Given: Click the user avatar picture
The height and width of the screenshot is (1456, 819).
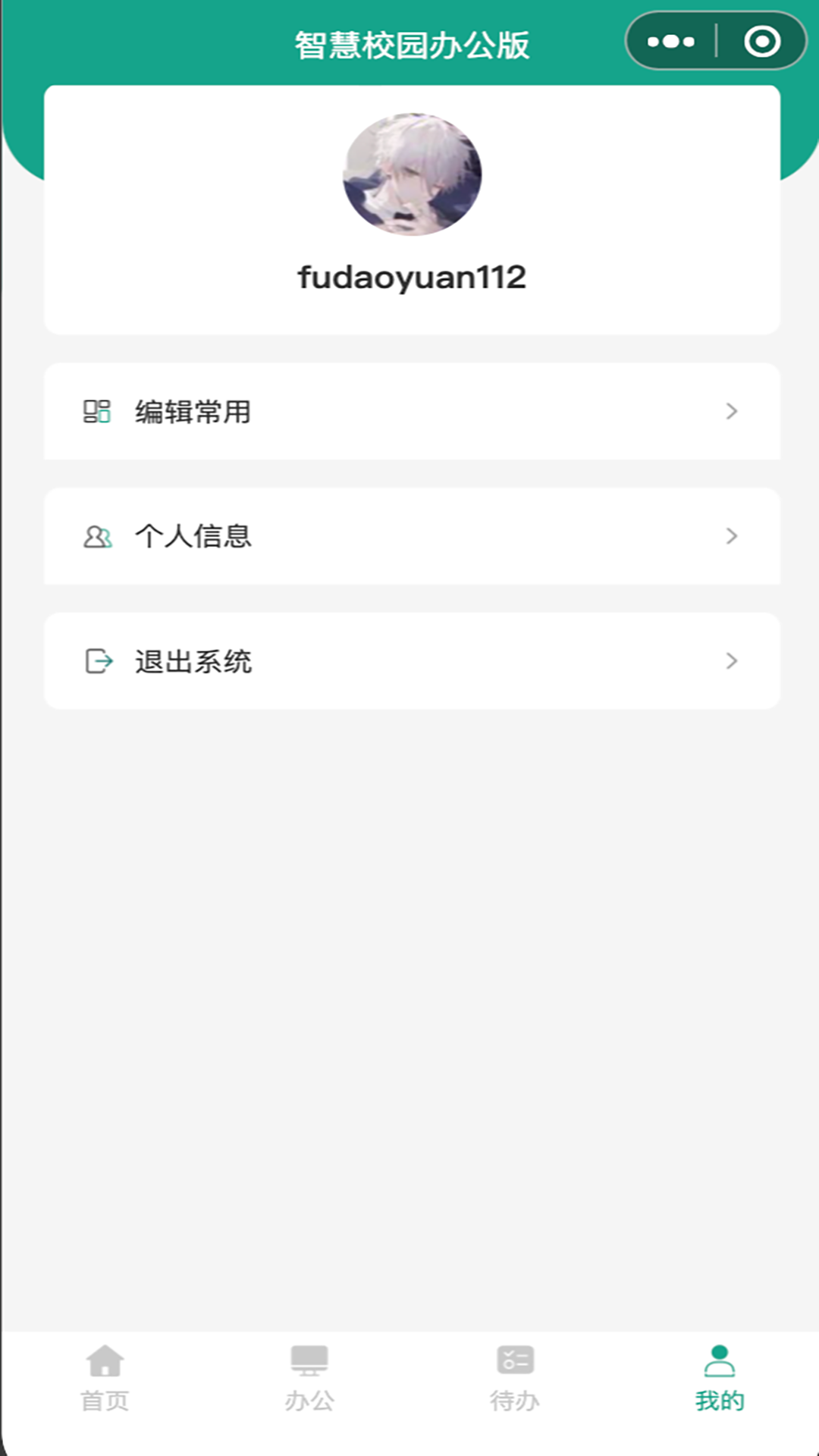Looking at the screenshot, I should pyautogui.click(x=412, y=173).
